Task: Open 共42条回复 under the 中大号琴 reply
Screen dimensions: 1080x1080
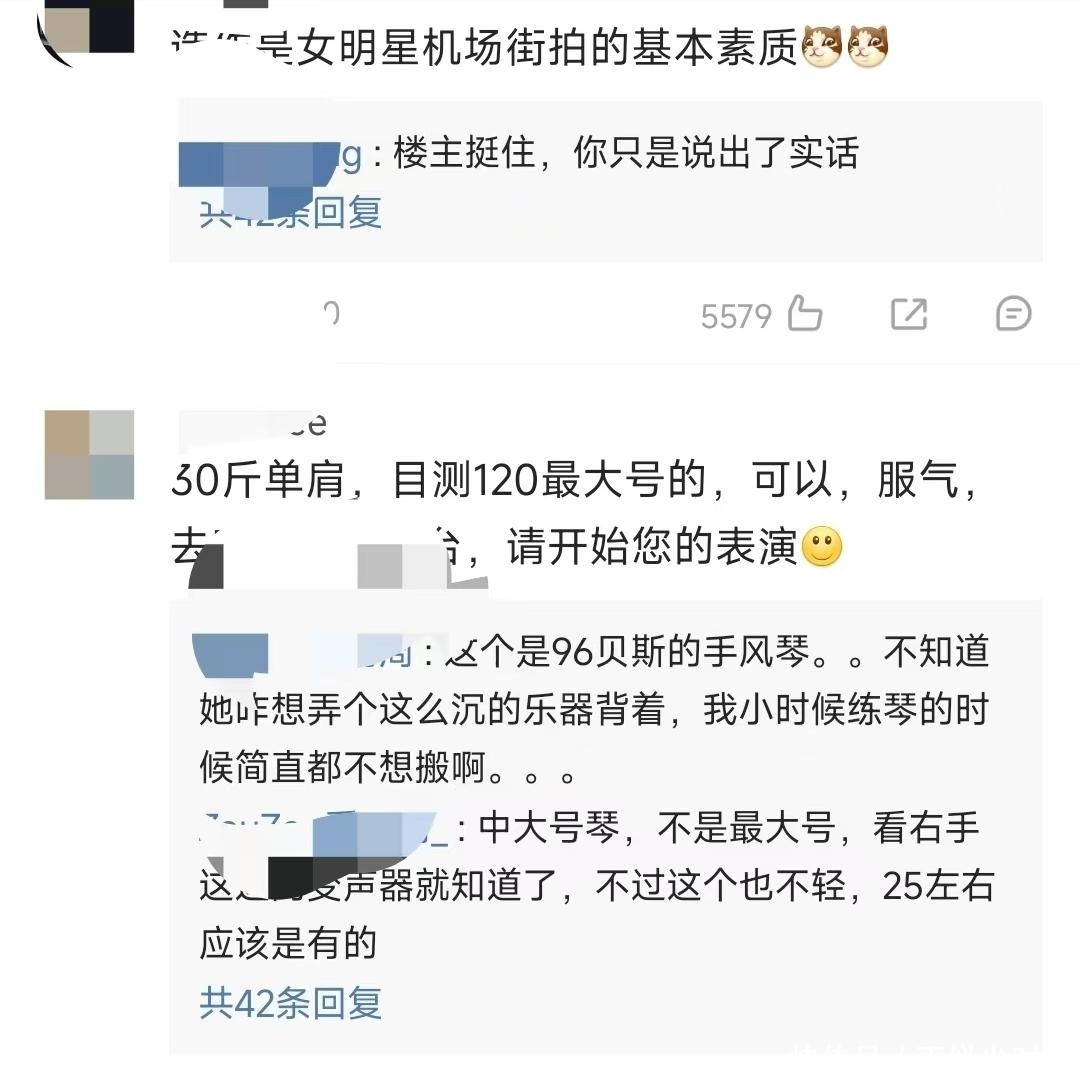Action: (x=290, y=1003)
